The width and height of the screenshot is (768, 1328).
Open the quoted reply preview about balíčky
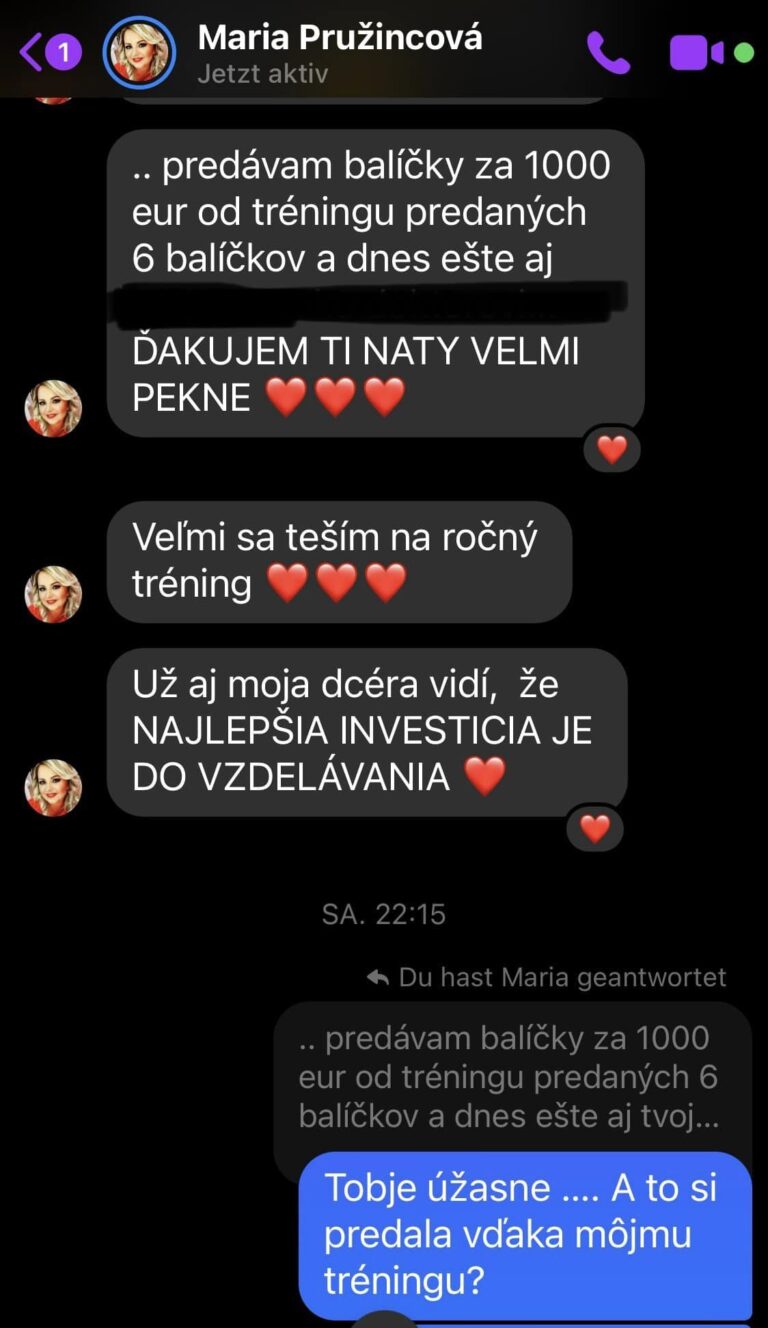point(510,1078)
